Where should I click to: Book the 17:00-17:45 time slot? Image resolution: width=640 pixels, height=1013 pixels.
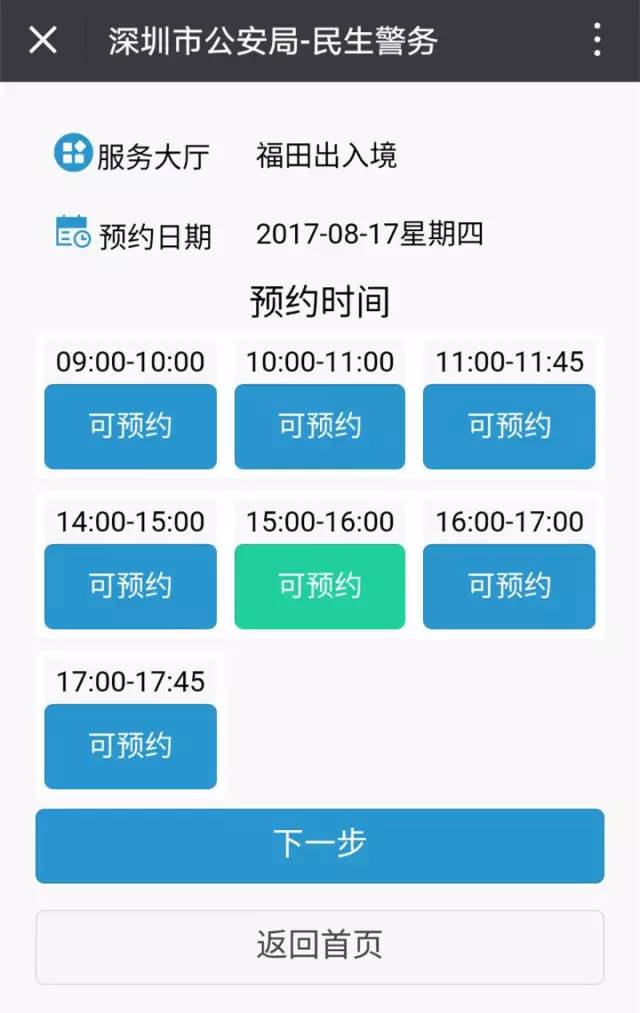pyautogui.click(x=130, y=746)
